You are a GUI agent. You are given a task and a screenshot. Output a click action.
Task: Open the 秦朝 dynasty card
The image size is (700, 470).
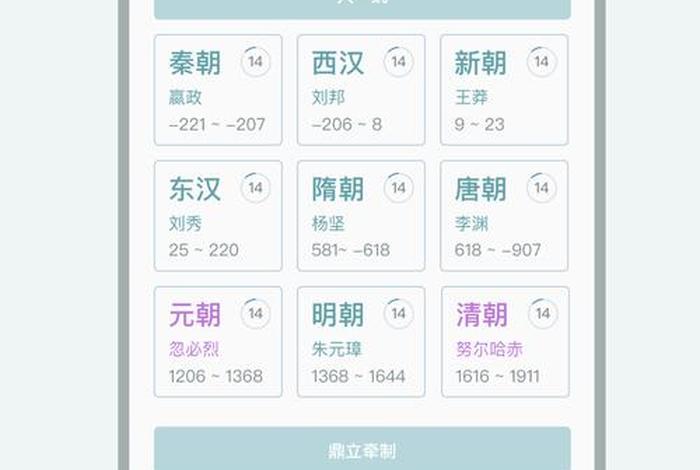217,90
